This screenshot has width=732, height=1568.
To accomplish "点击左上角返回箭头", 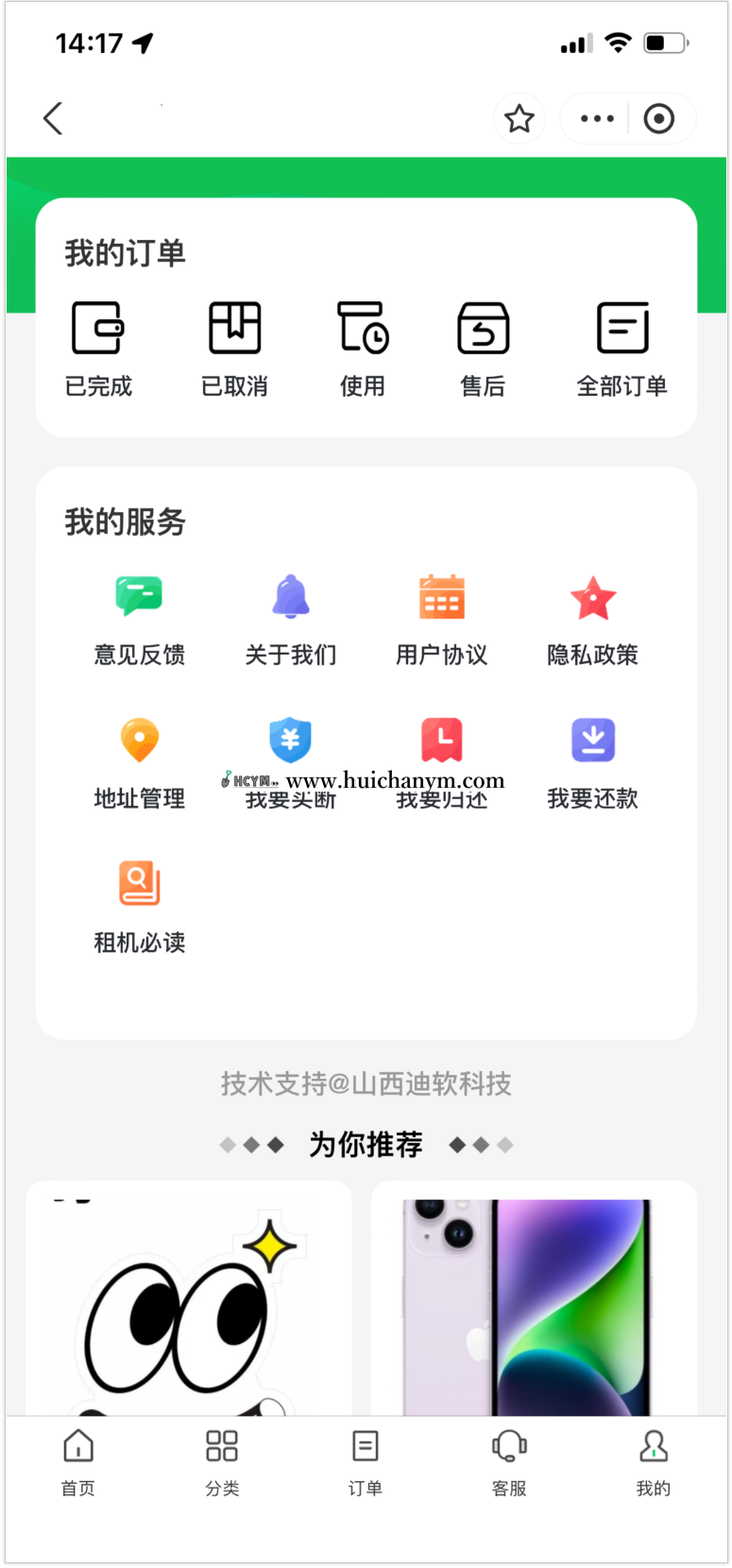I will [x=52, y=118].
